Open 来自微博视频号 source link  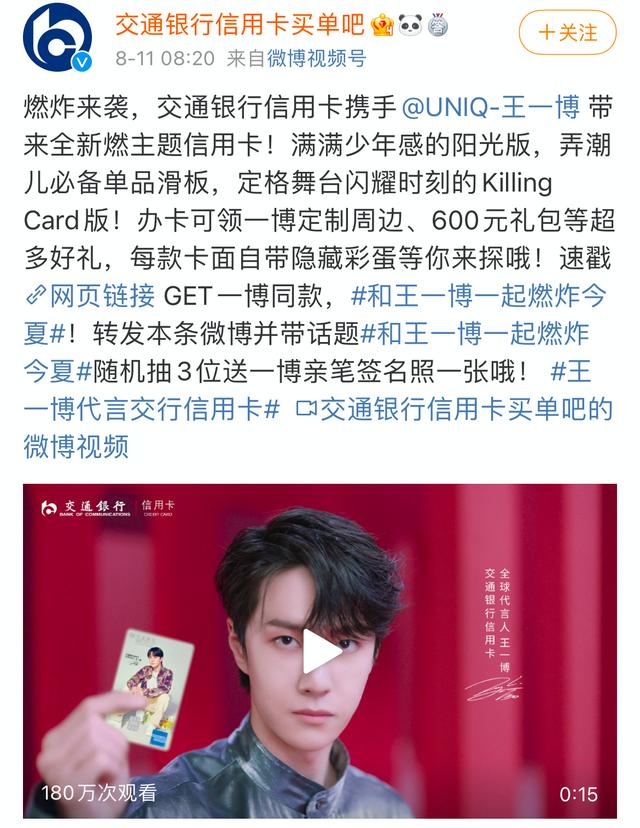click(296, 59)
